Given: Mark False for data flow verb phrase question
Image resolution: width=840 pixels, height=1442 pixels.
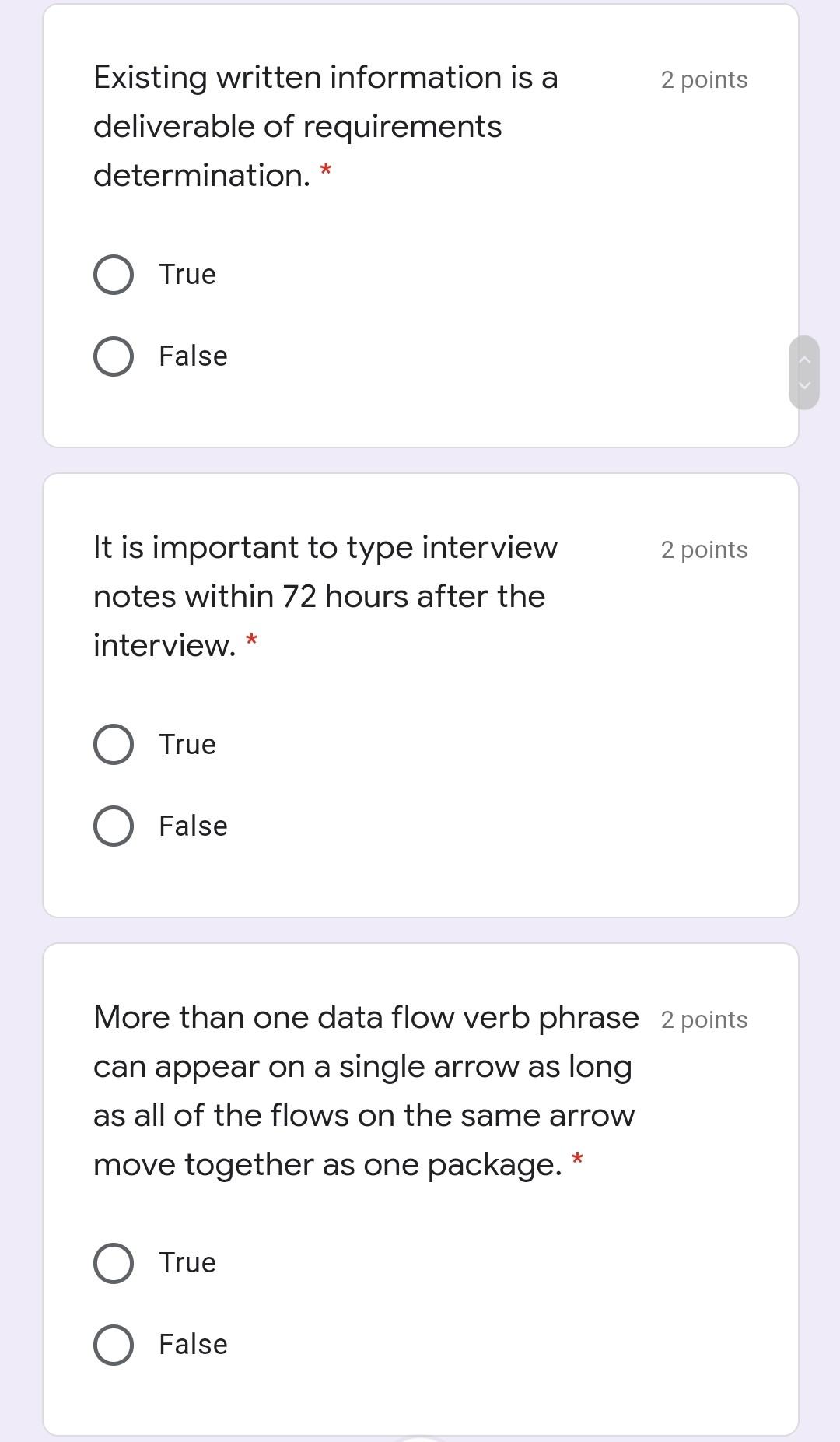Looking at the screenshot, I should click(x=114, y=1345).
